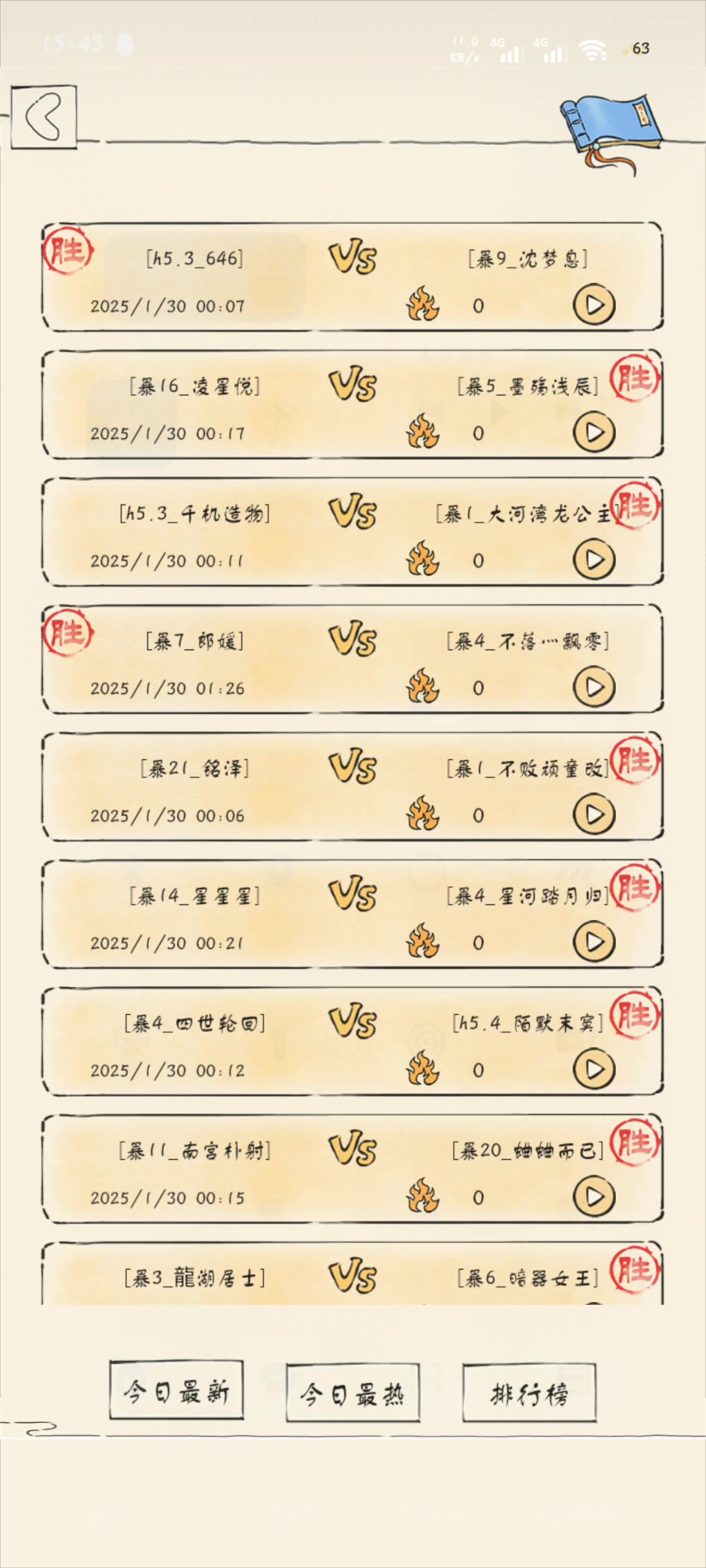
Task: Play replay of 暴16_凌星悦 vs 暴5_墨殇浅辰
Action: tap(594, 433)
